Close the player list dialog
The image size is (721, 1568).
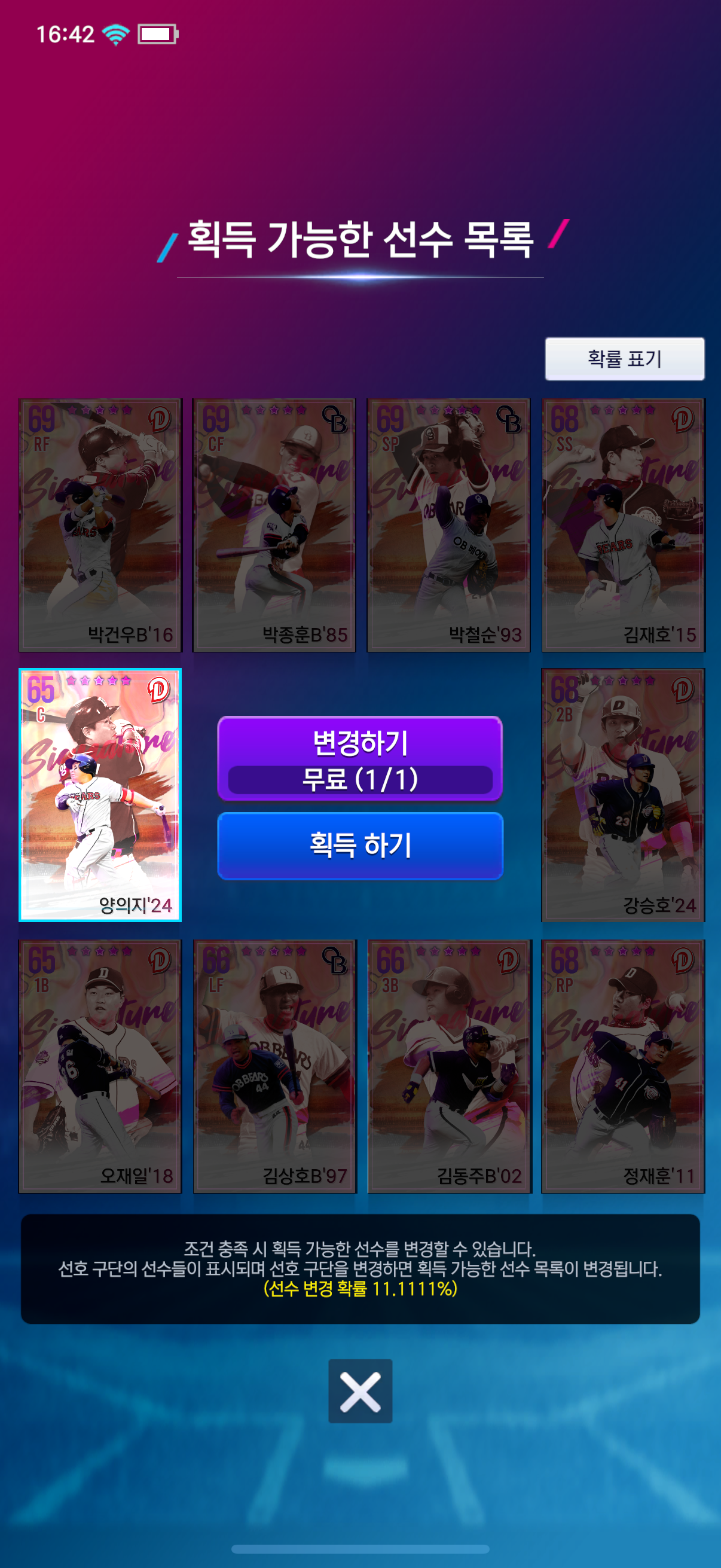360,1391
